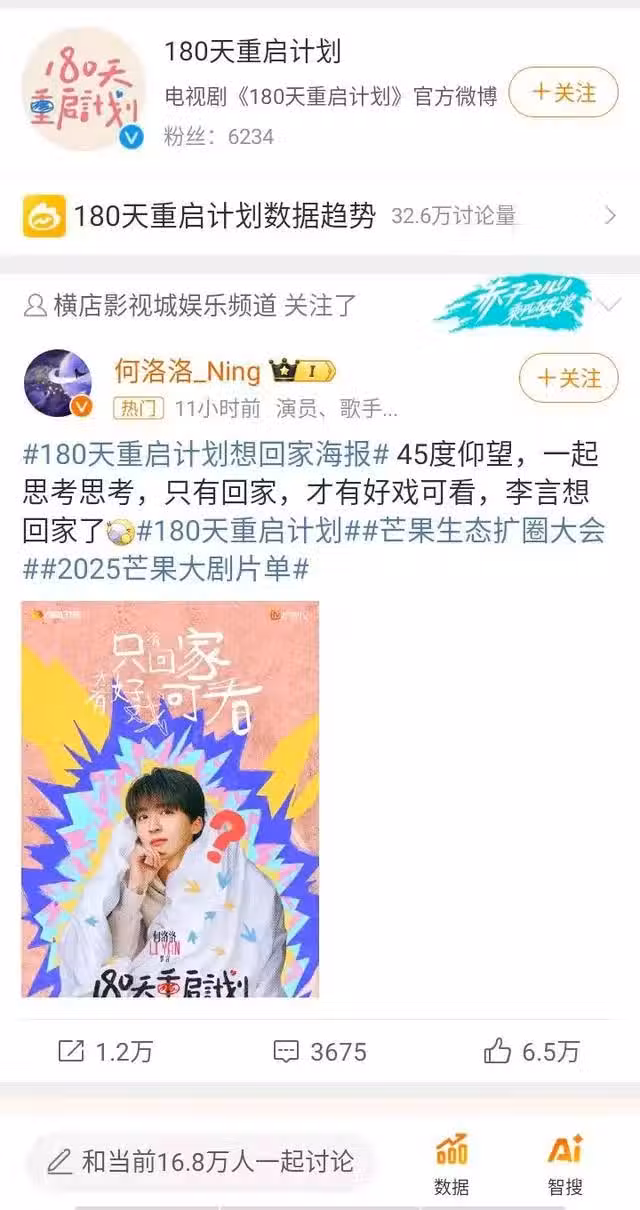Follow 何洛洛_Ning
The image size is (640, 1210).
click(x=568, y=379)
